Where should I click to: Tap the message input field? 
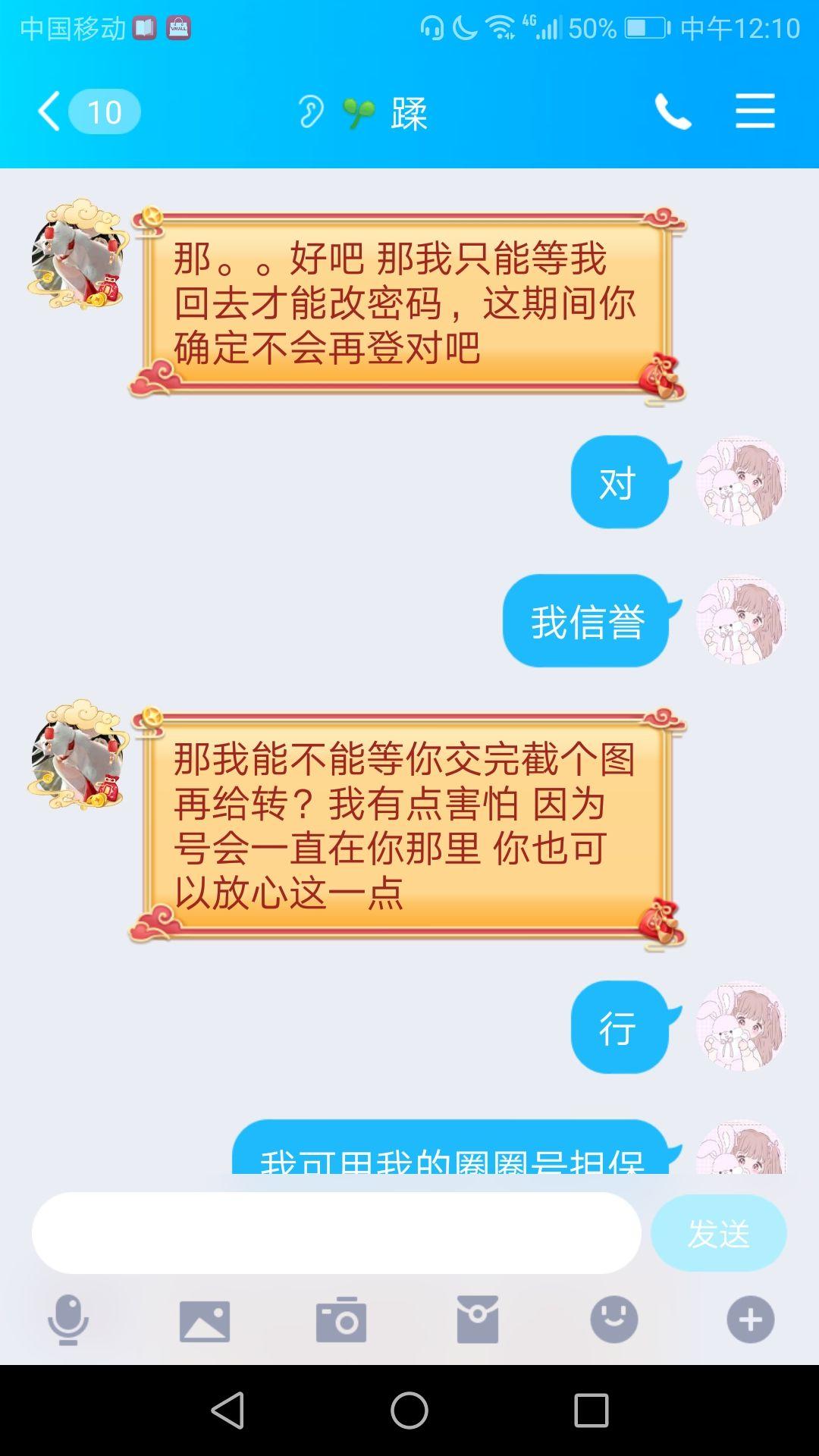point(336,1232)
